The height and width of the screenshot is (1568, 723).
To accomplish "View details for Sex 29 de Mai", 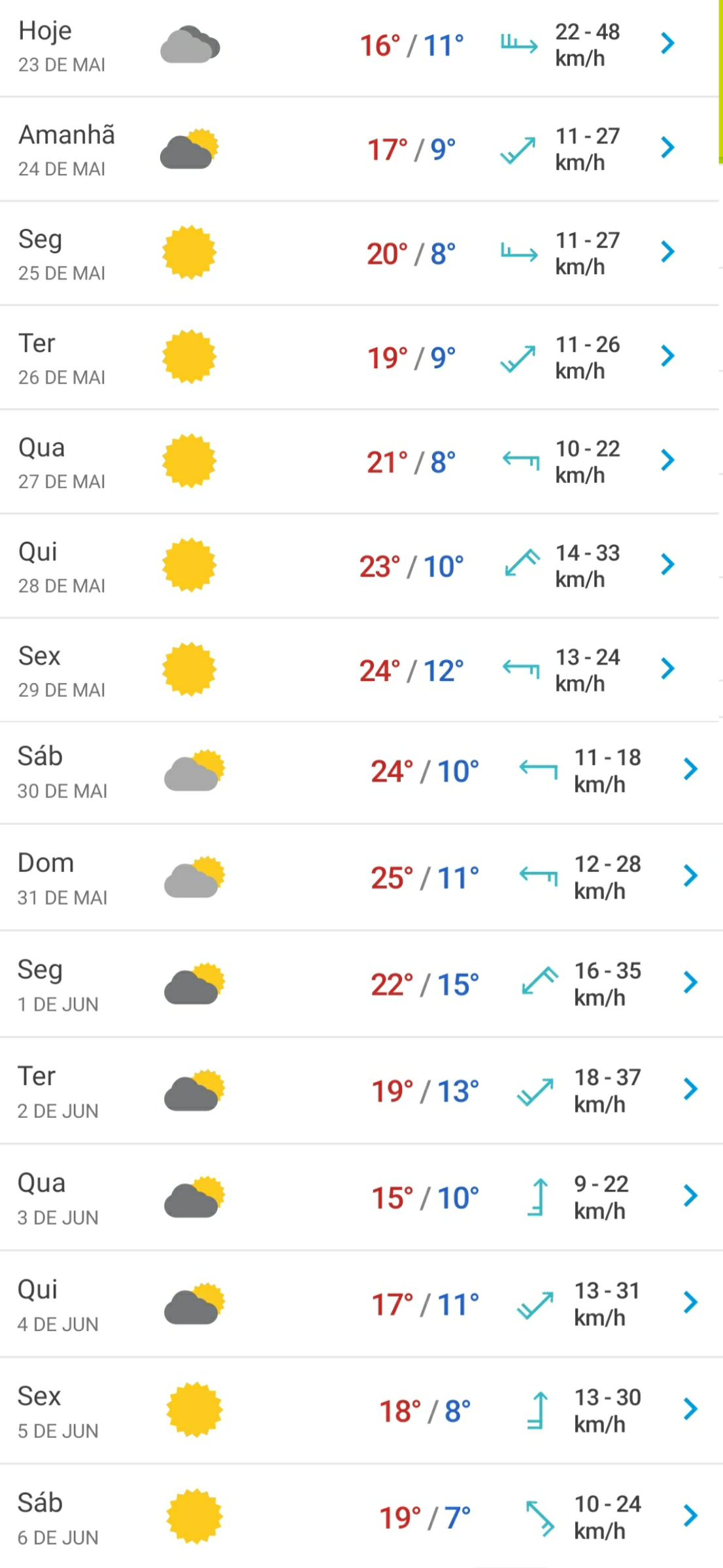I will click(x=360, y=670).
